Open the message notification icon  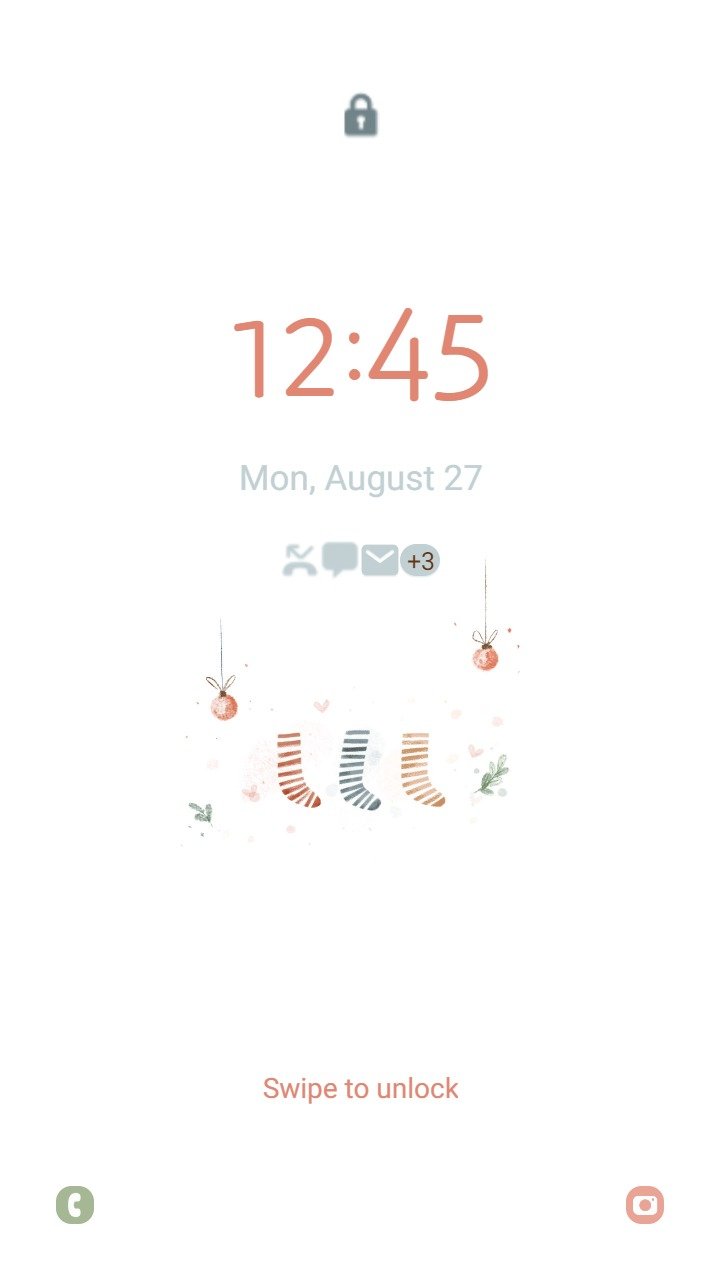(x=340, y=560)
